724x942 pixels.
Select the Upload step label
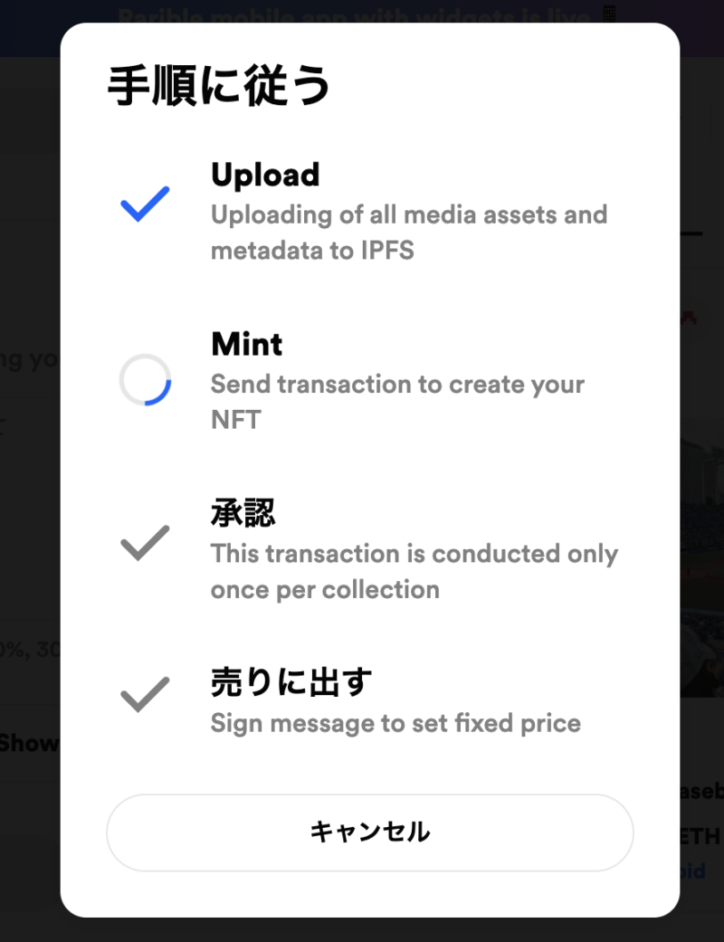(x=265, y=174)
